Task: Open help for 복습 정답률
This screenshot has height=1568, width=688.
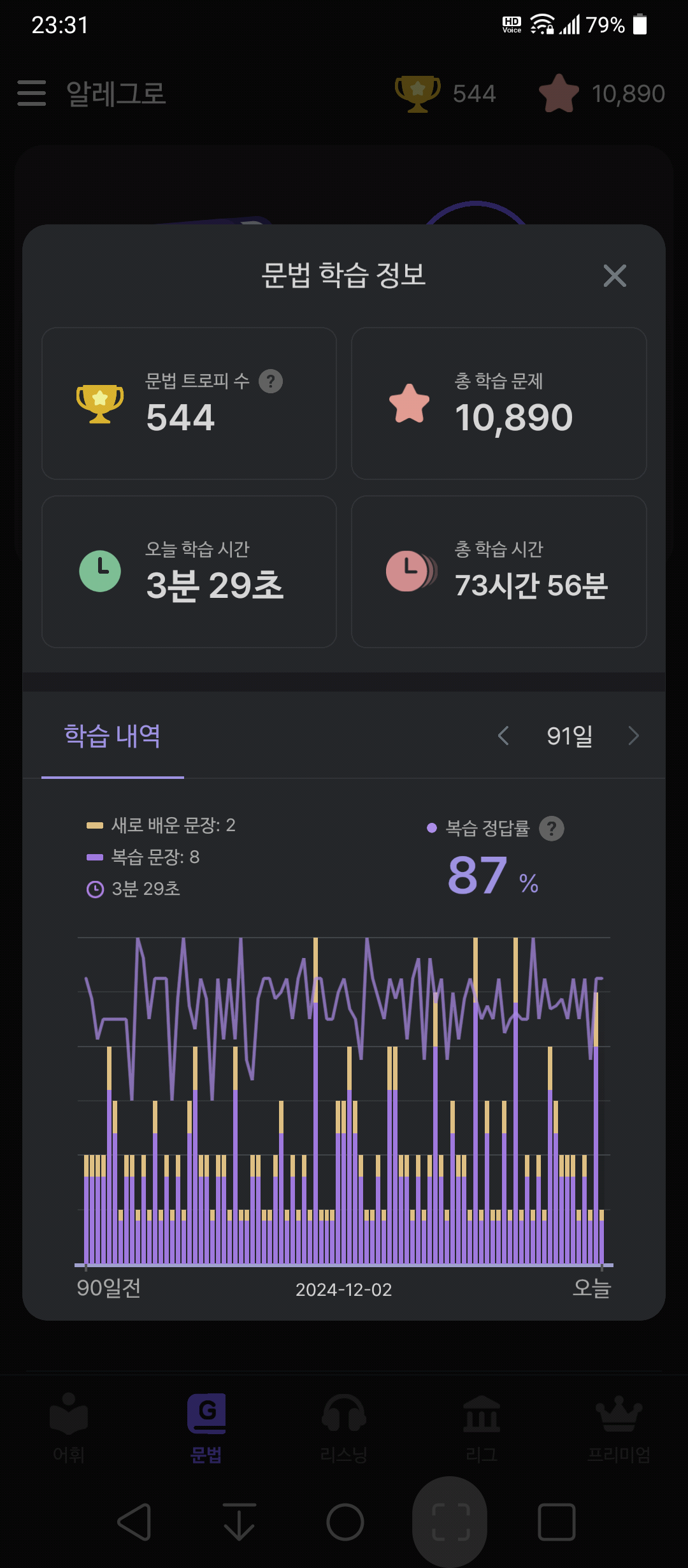Action: pos(552,829)
